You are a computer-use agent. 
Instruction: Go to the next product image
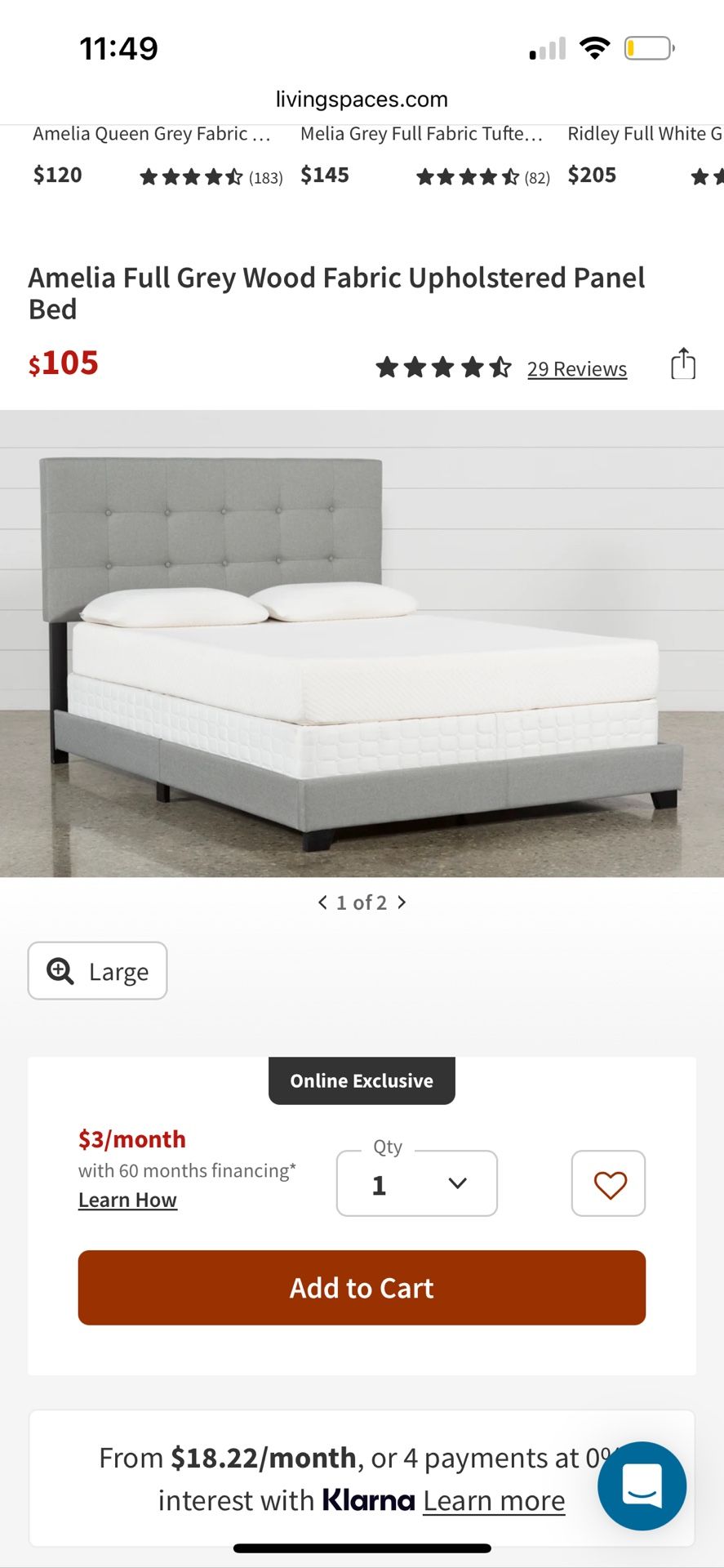click(402, 902)
